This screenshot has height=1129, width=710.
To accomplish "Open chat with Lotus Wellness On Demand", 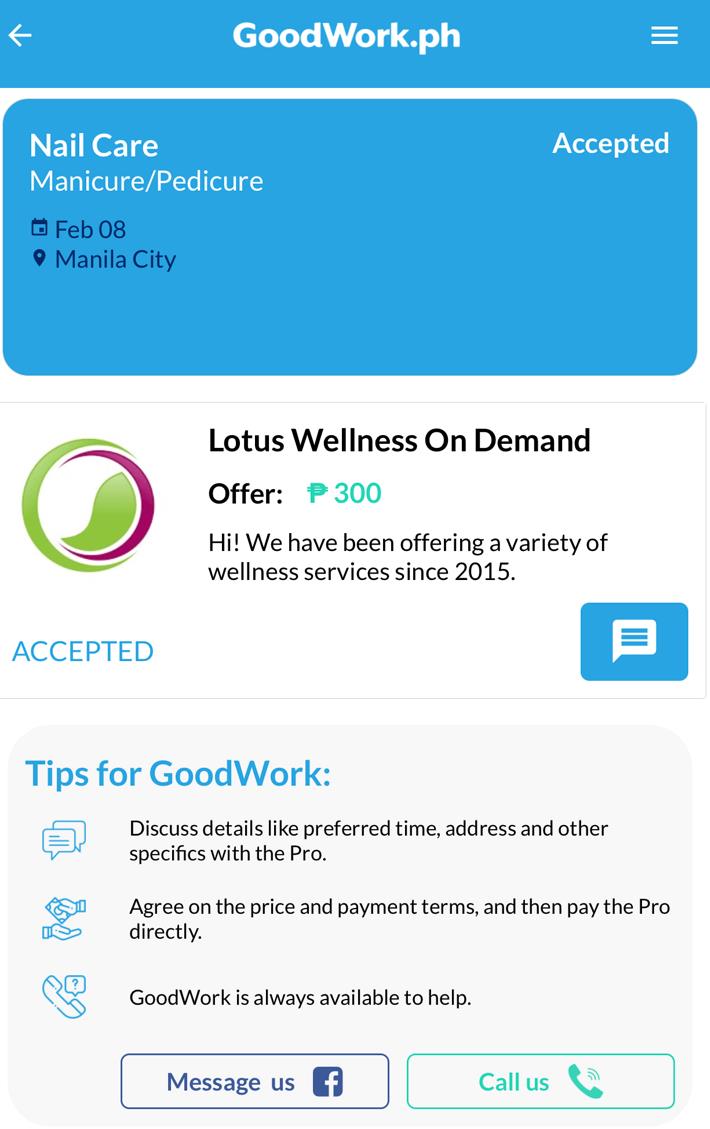I will [634, 641].
